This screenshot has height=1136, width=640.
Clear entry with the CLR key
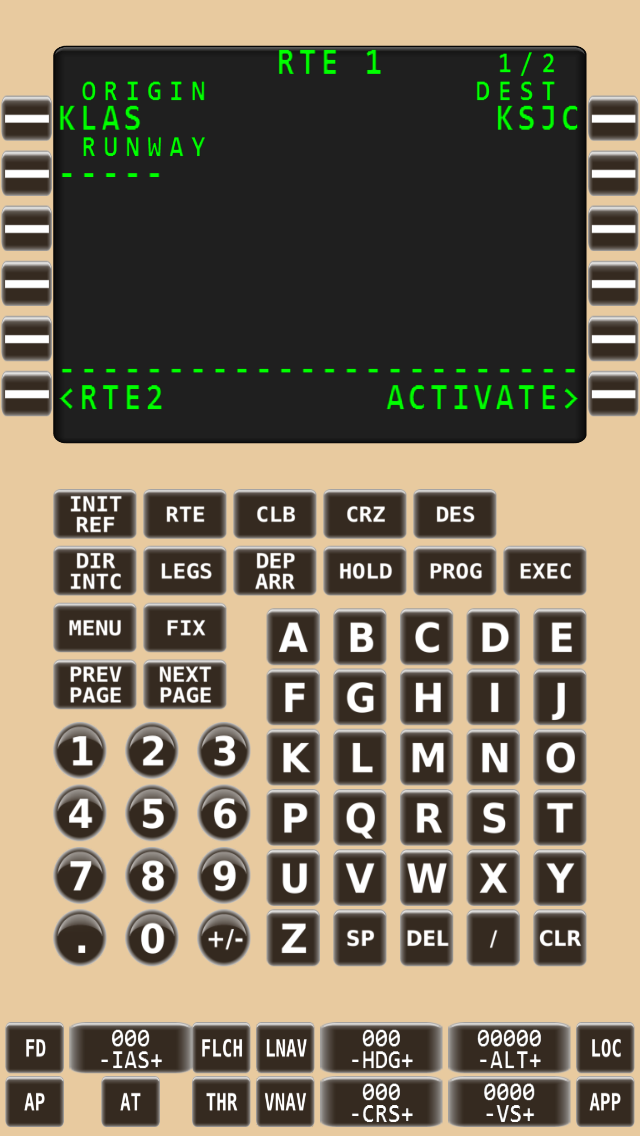[x=560, y=938]
